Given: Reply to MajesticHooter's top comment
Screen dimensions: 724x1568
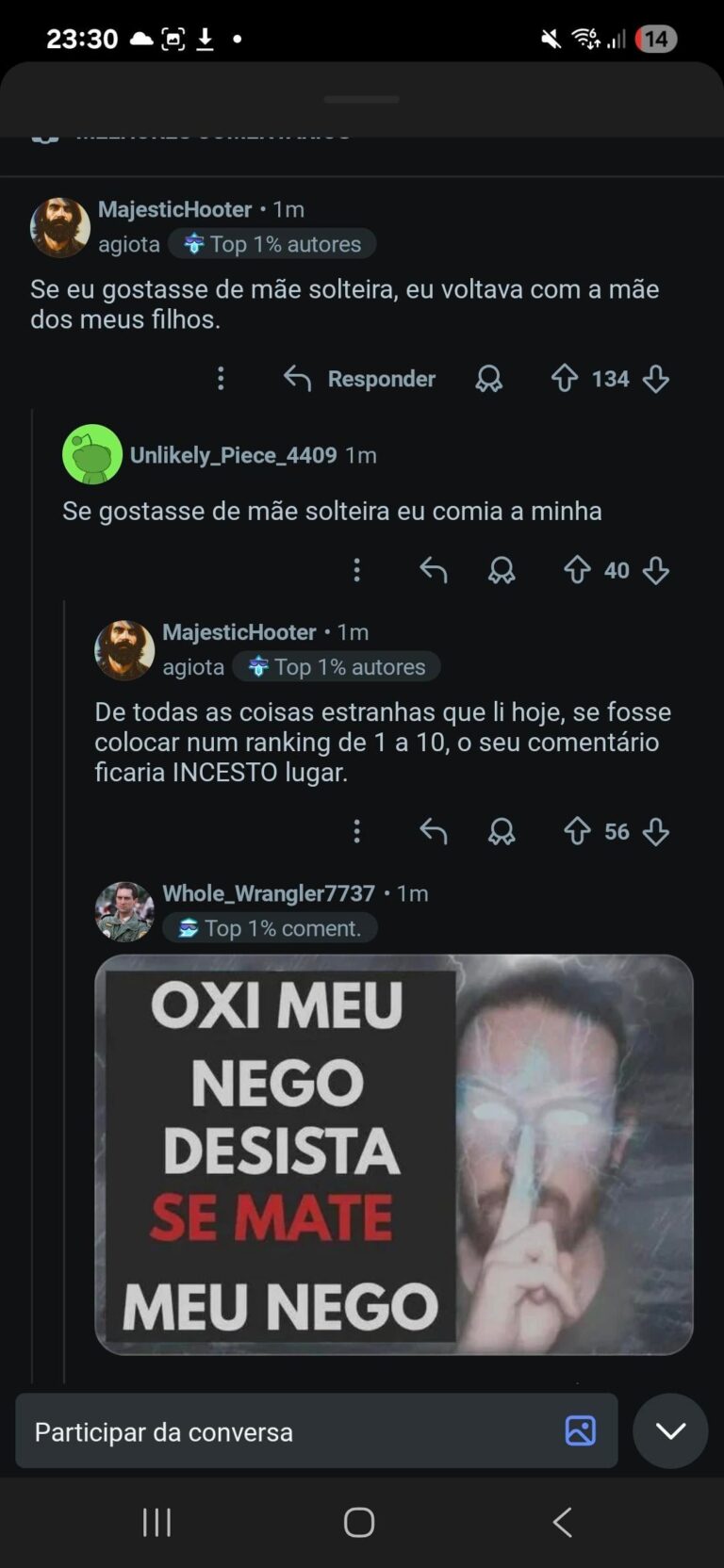Looking at the screenshot, I should point(359,379).
